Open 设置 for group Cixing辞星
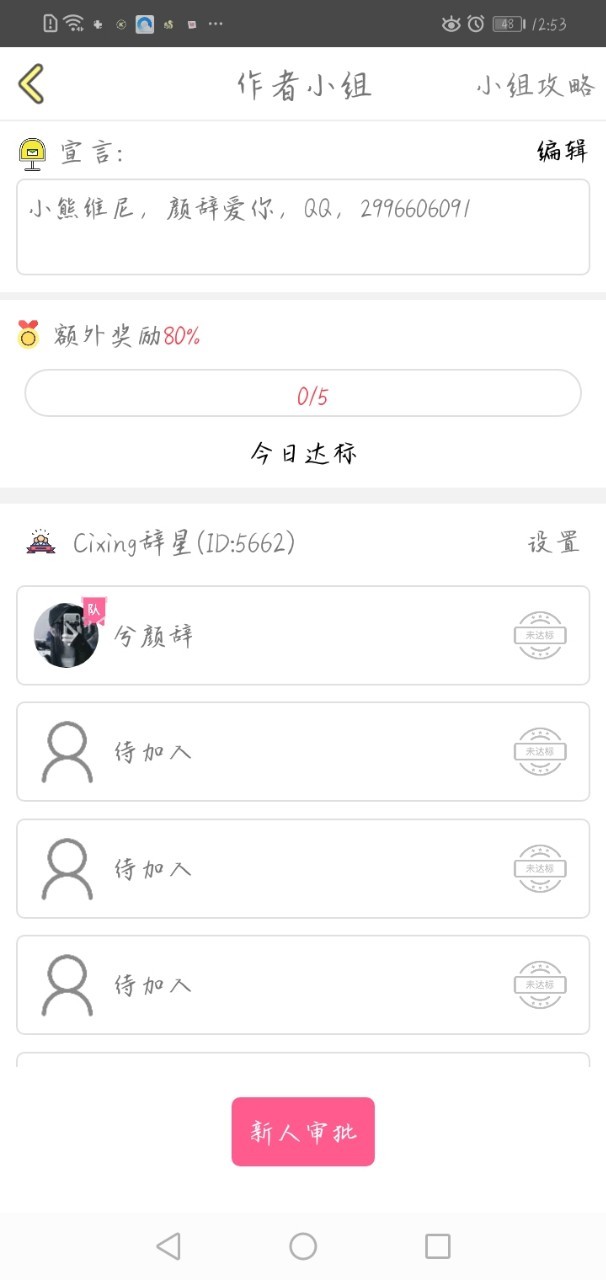 [x=553, y=543]
